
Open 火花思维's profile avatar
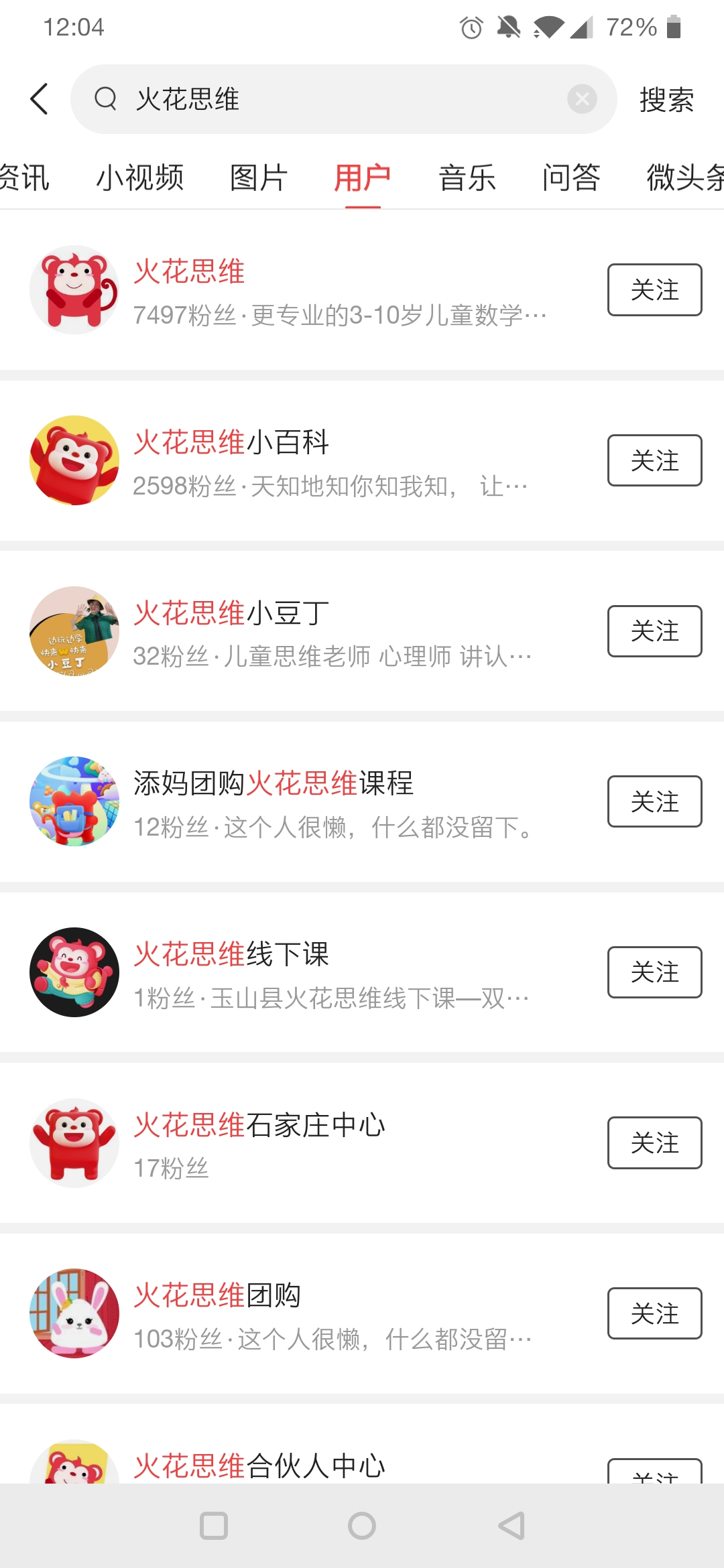[74, 288]
